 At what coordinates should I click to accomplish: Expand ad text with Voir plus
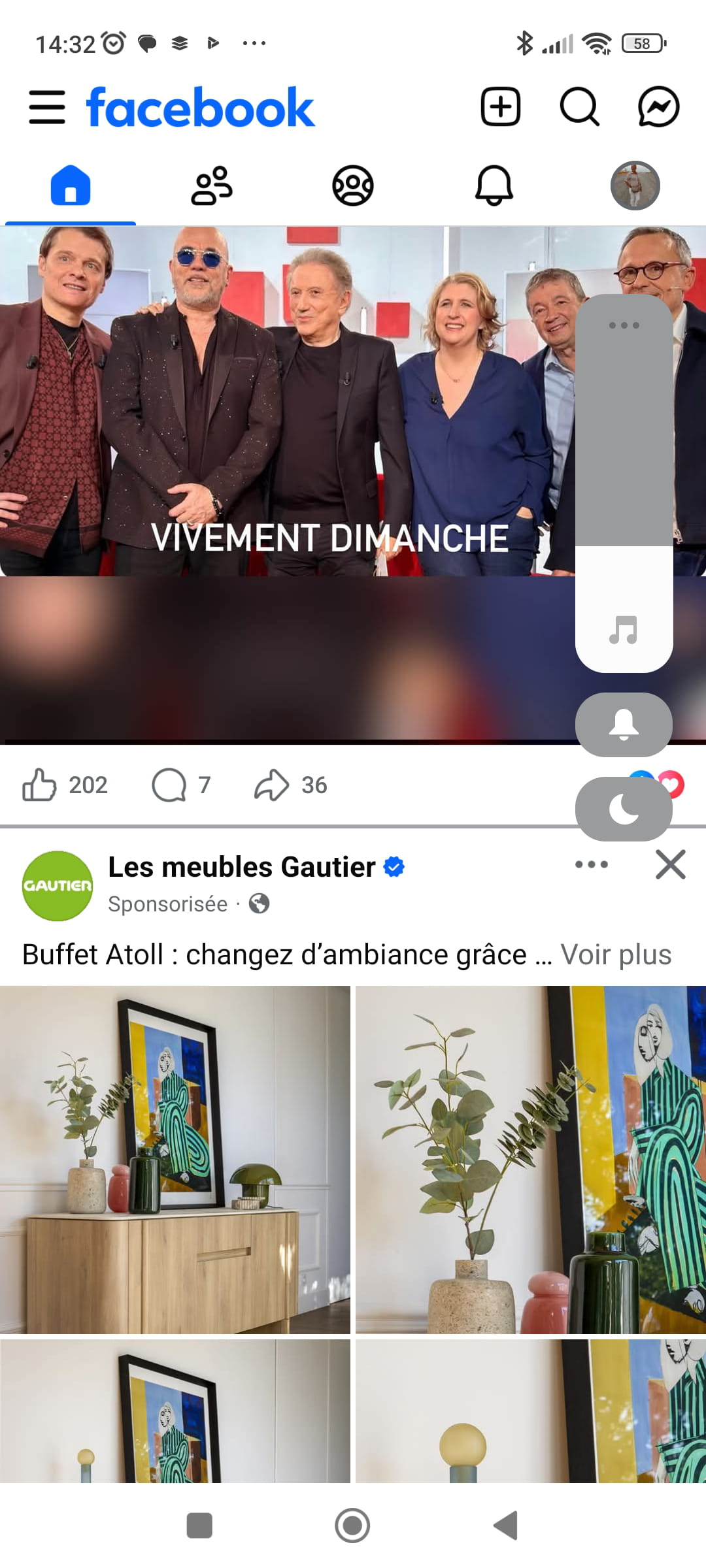[x=616, y=955]
